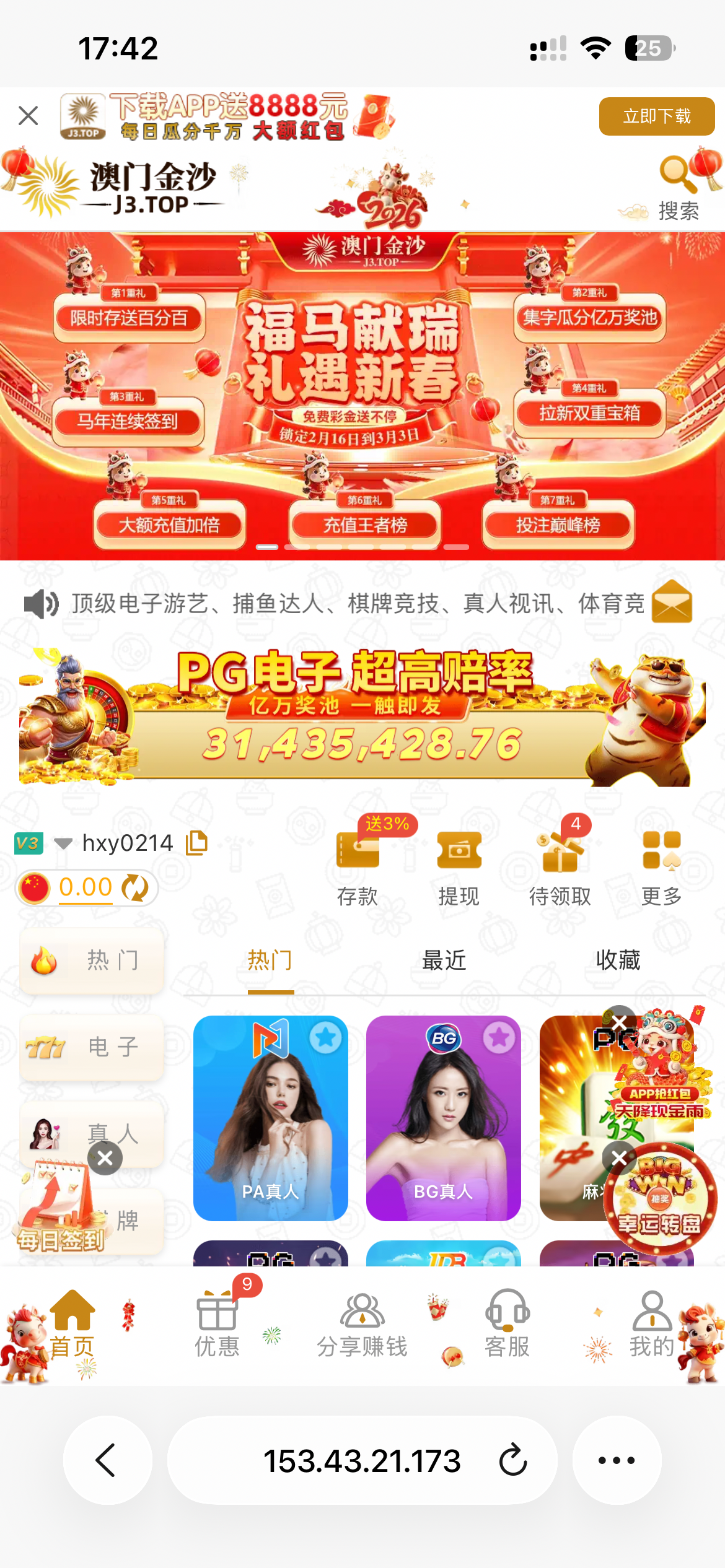Refresh the 0.00 balance
This screenshot has height=1568, width=725.
135,888
